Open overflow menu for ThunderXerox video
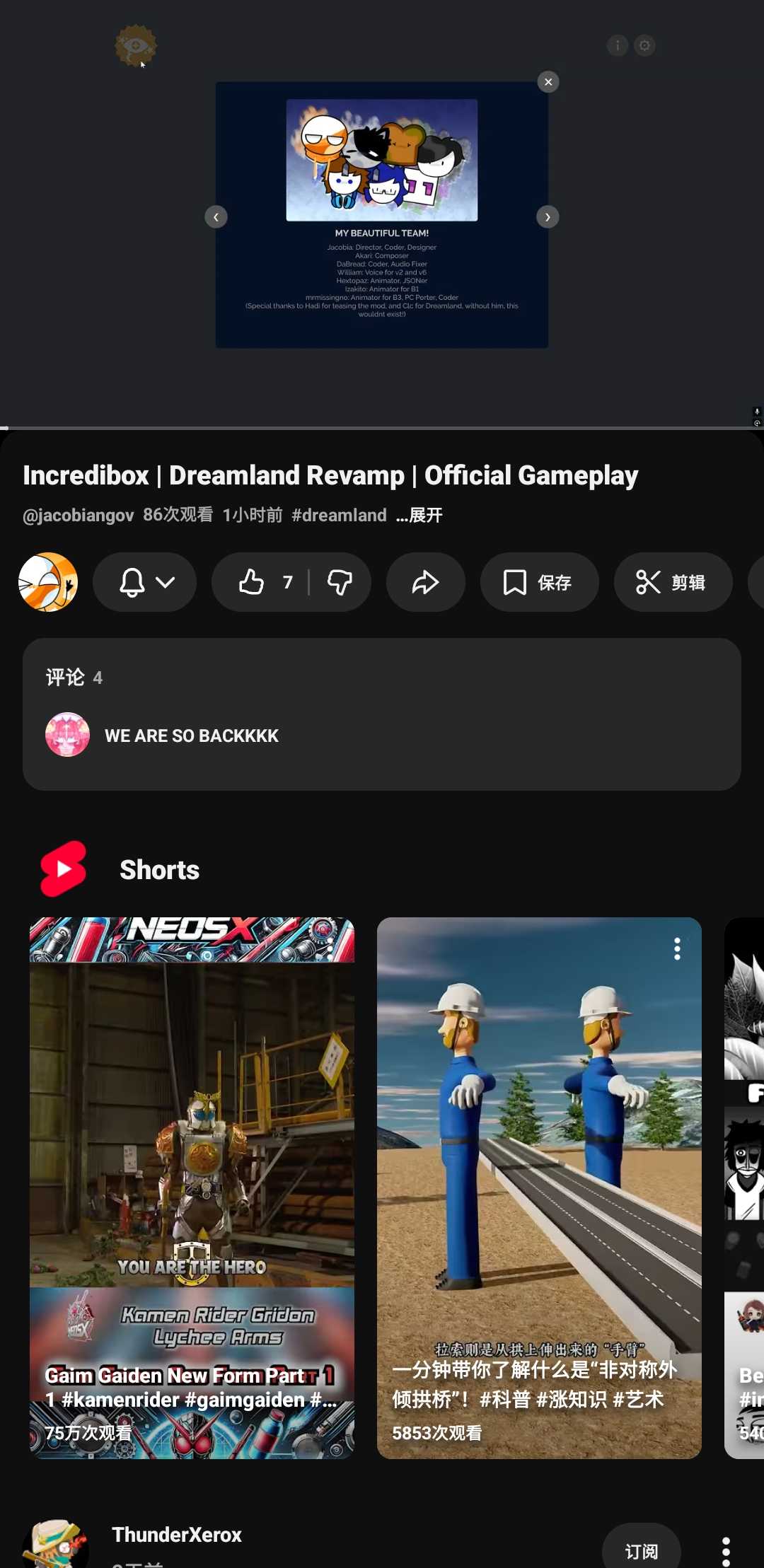Viewport: 764px width, 1568px height. point(726,1551)
